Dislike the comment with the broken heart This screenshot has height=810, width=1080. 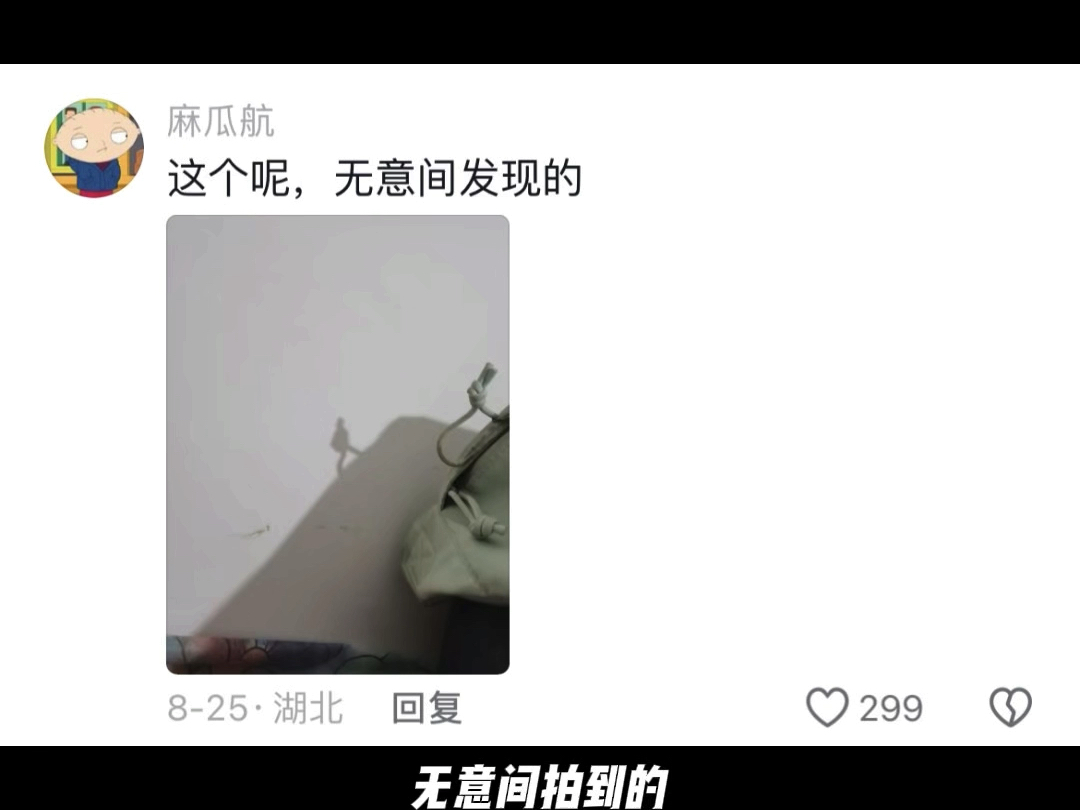pos(1010,708)
